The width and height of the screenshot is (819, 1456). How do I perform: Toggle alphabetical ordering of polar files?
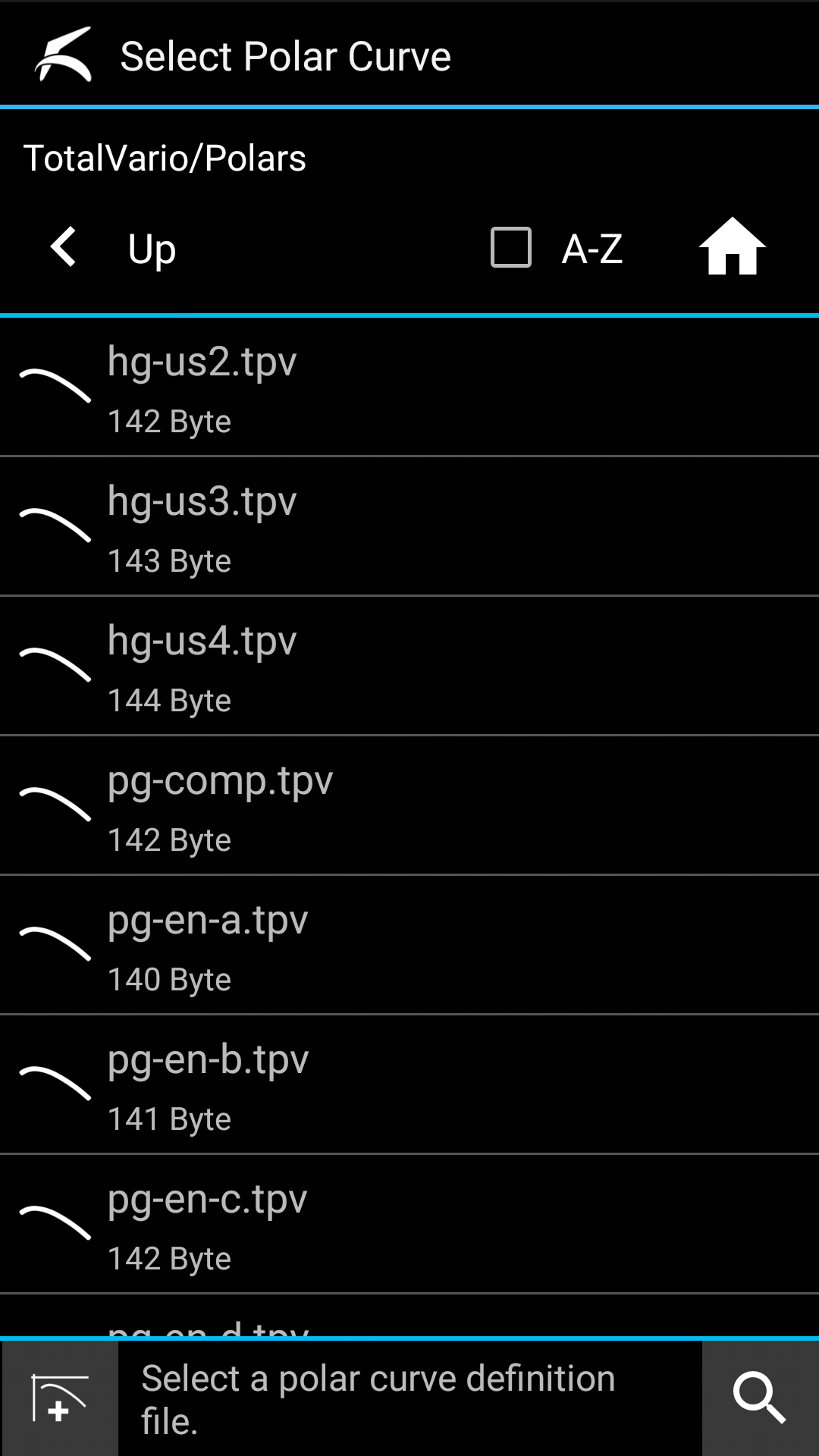point(510,248)
